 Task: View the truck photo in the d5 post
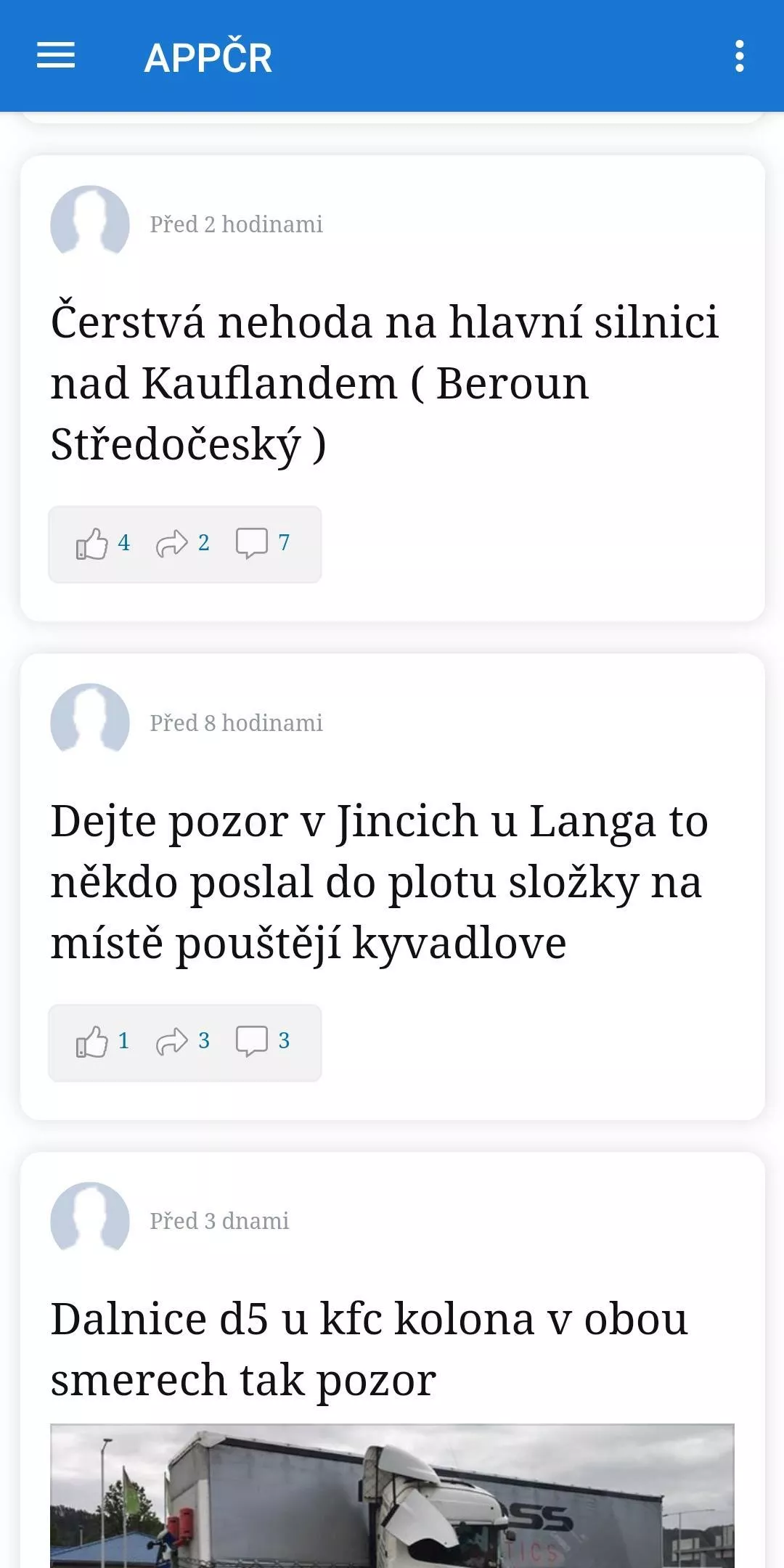pyautogui.click(x=392, y=1495)
